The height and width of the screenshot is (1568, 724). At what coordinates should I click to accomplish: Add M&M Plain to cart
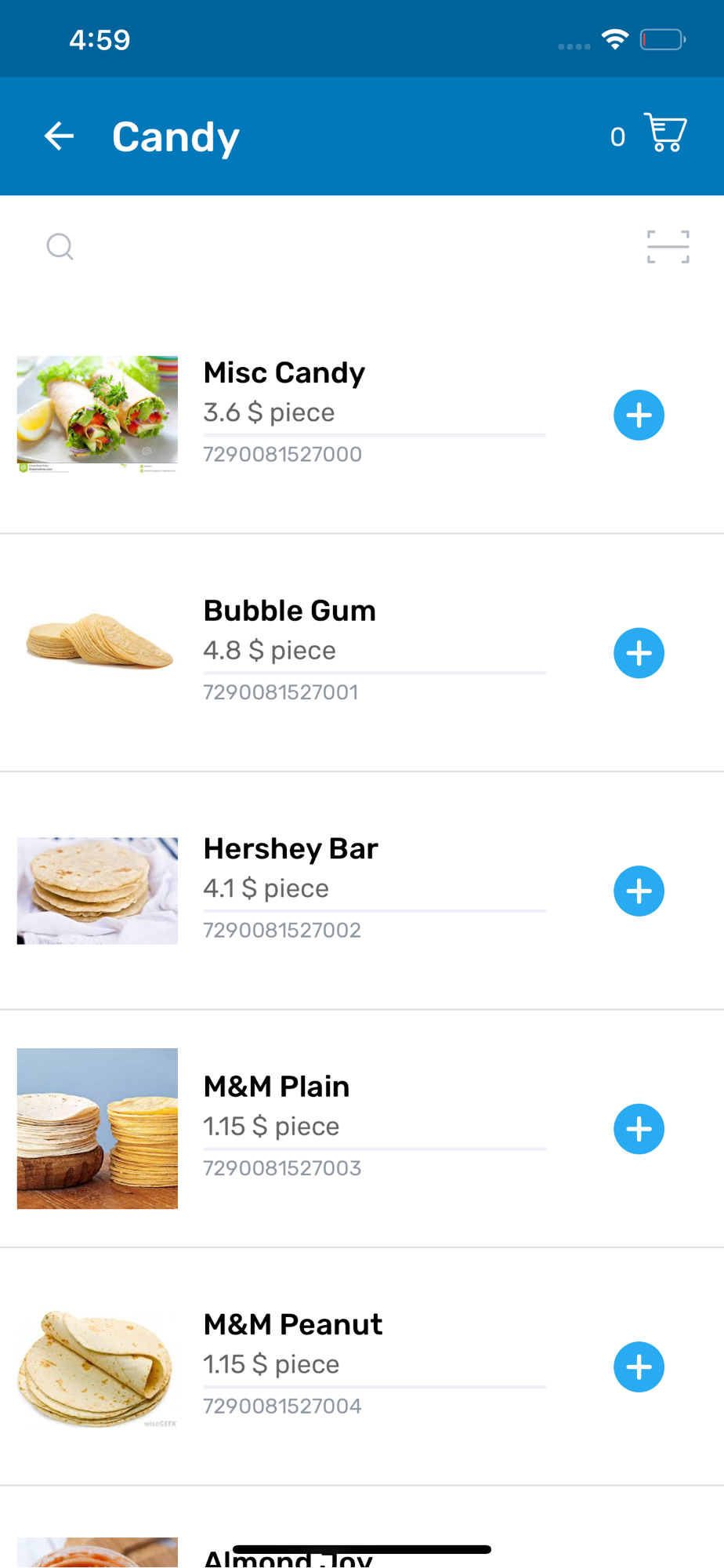point(639,1129)
